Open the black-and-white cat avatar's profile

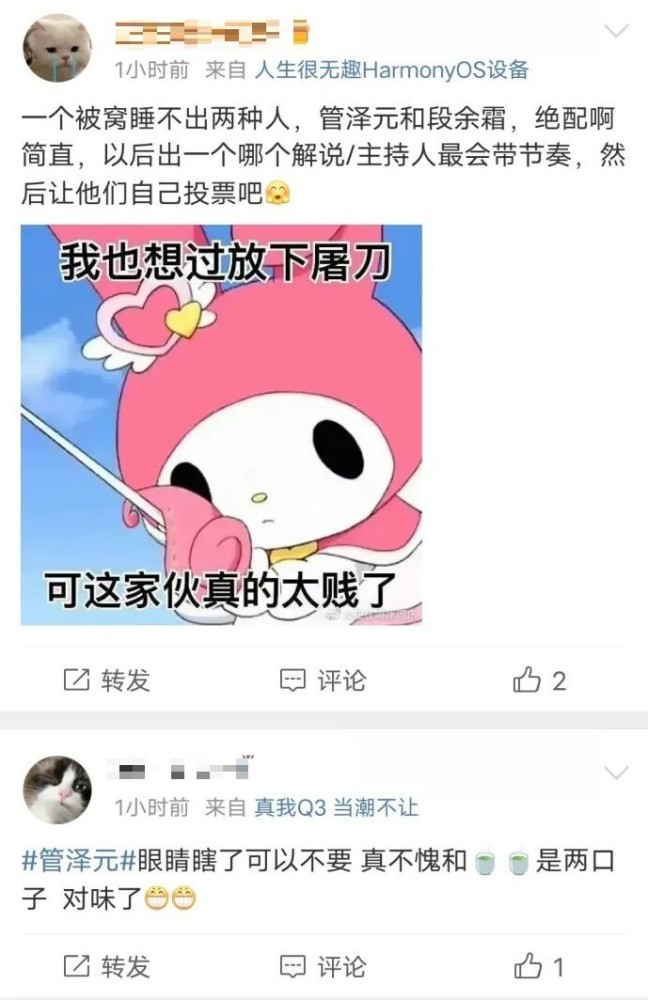pos(57,789)
